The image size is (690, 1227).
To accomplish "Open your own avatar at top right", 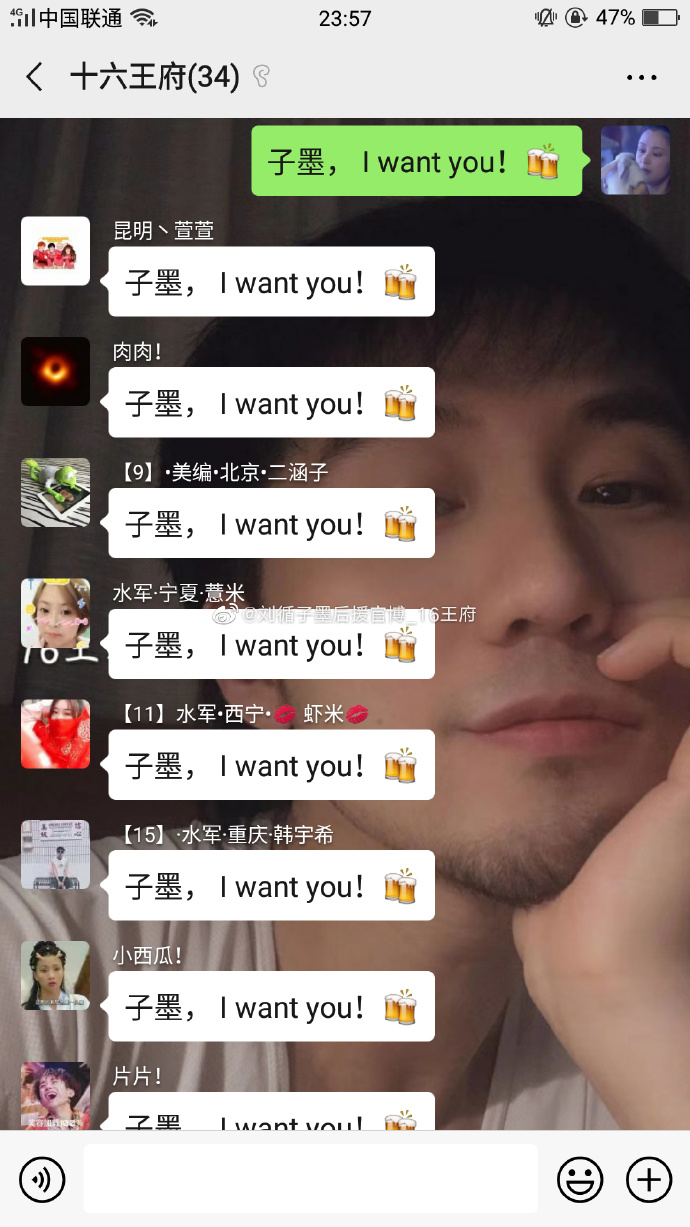I will pos(635,160).
